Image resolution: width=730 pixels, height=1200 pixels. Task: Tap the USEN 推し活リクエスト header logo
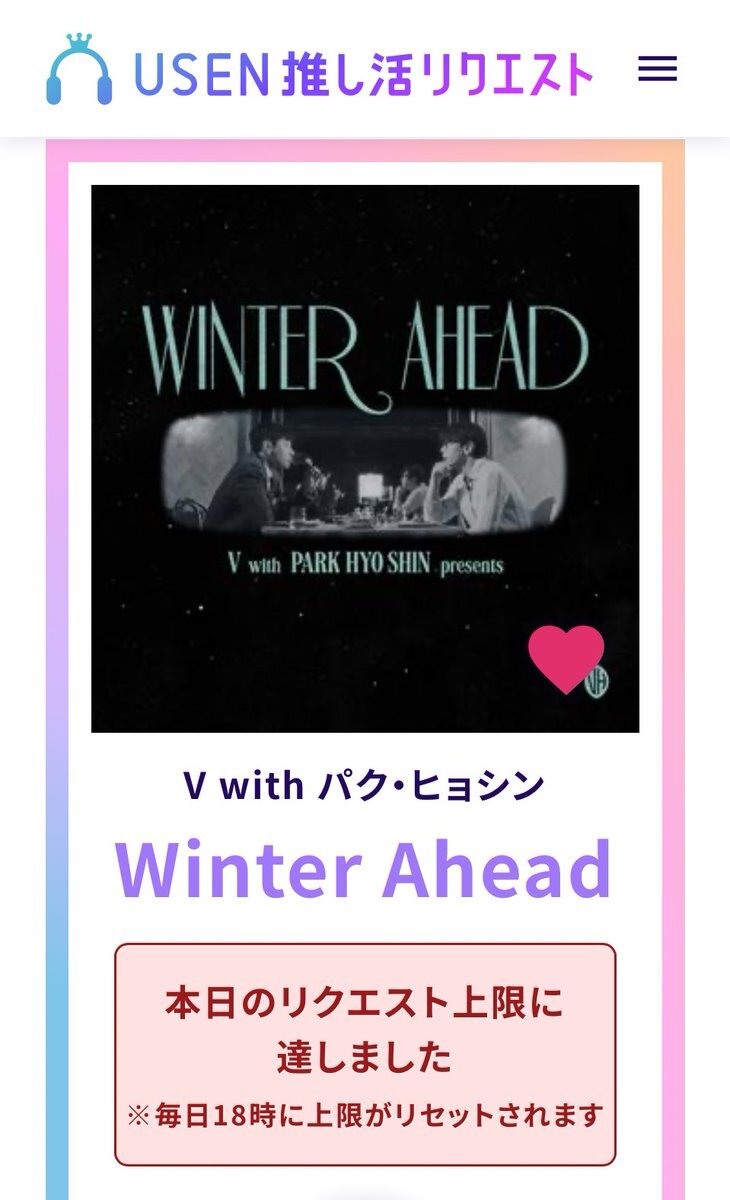320,70
